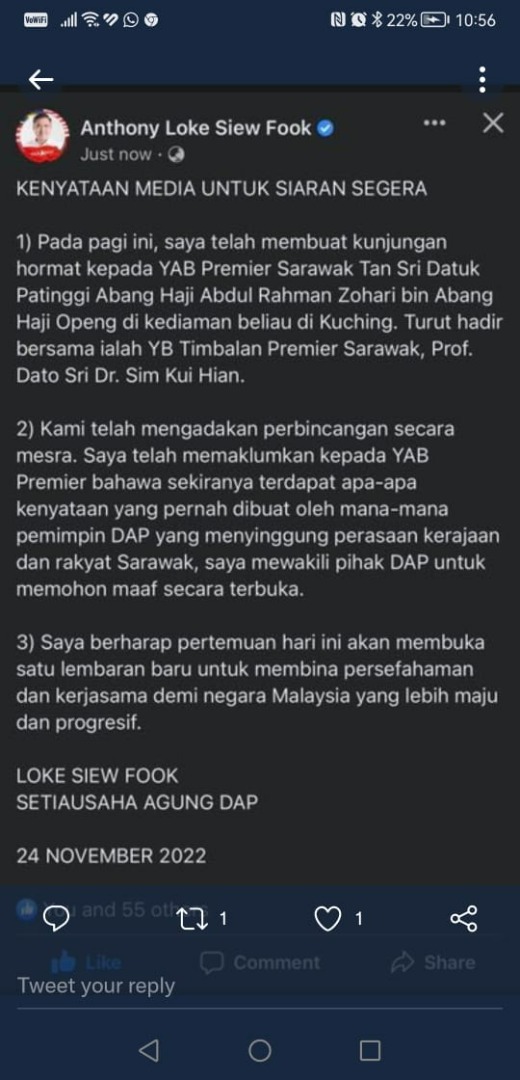Tap the system home button
The width and height of the screenshot is (520, 1080).
pyautogui.click(x=260, y=1050)
